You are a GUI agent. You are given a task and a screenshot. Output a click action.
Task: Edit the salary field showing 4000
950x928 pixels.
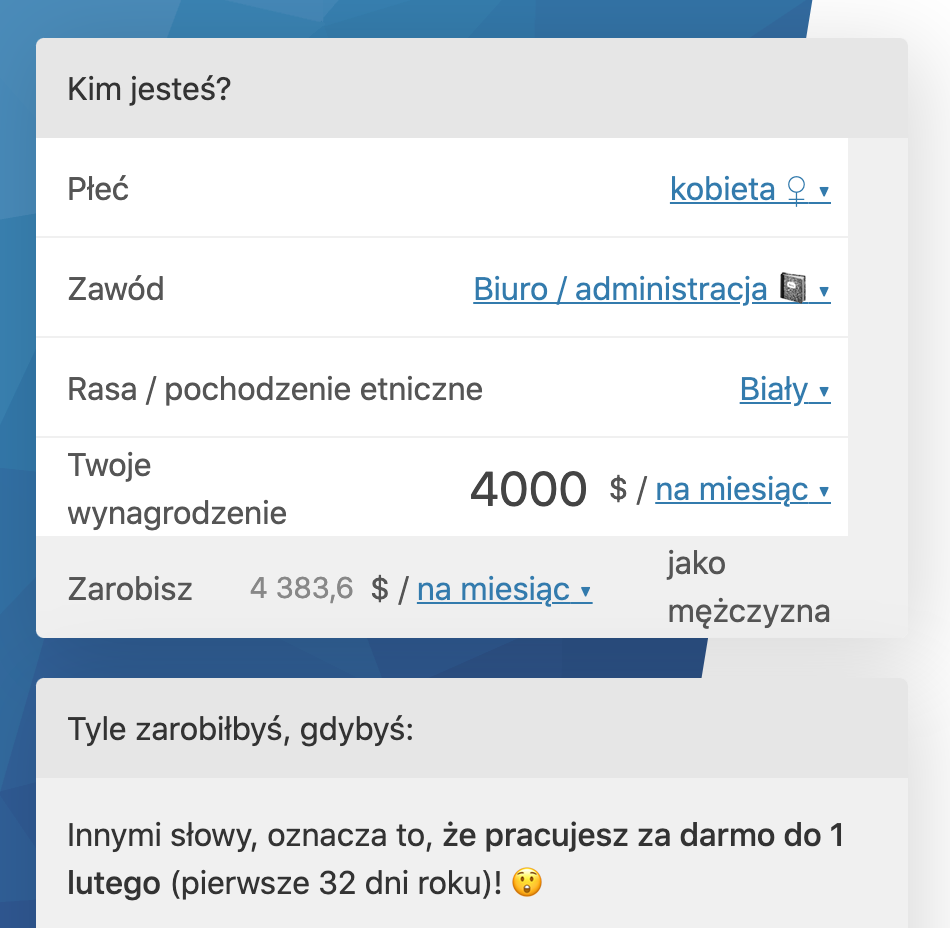[528, 490]
